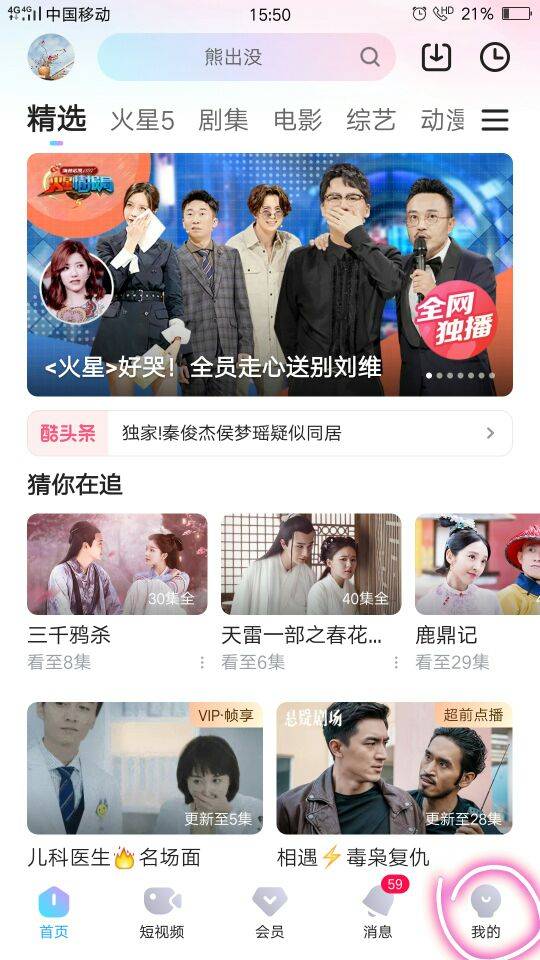Image resolution: width=540 pixels, height=960 pixels.
Task: Open the channel list hamburger menu
Action: coord(495,120)
